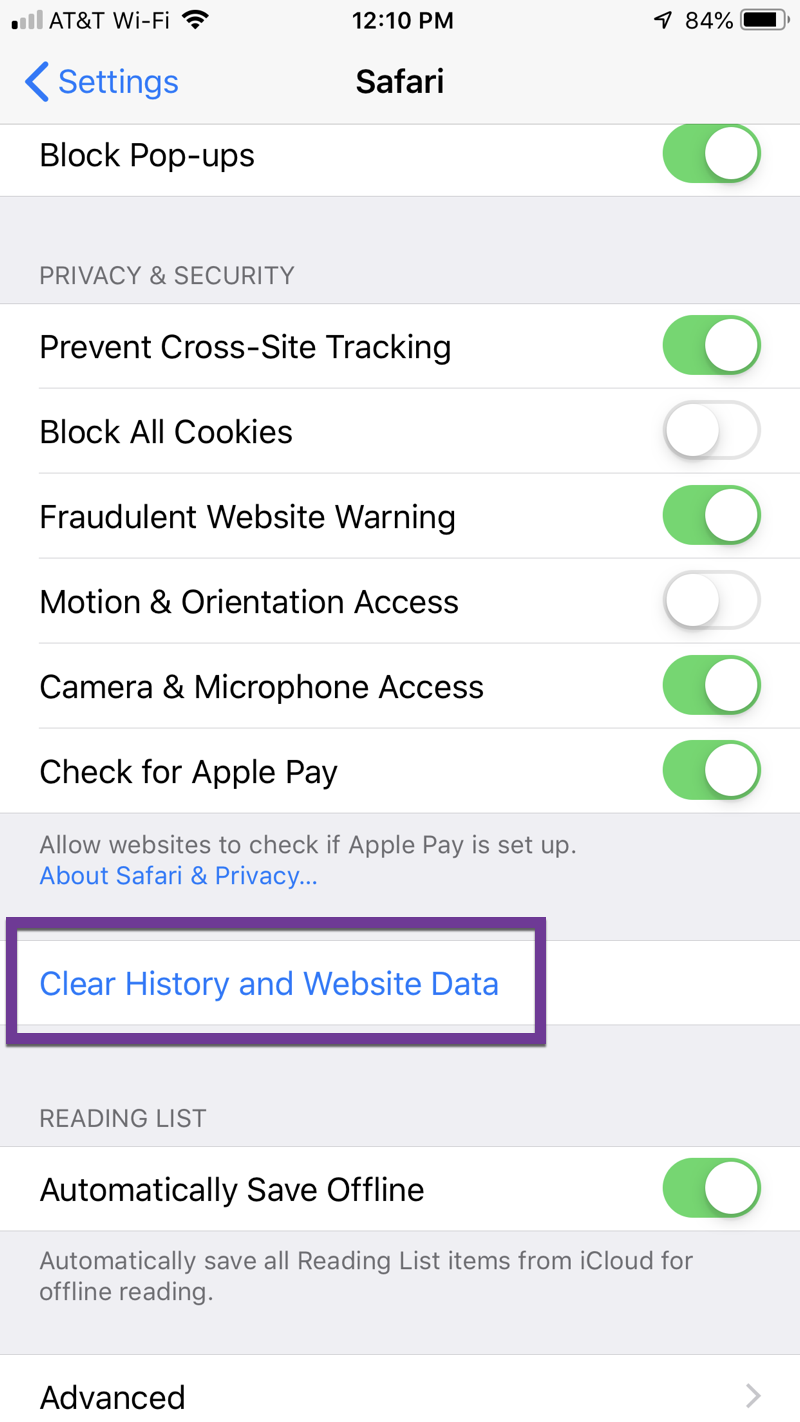This screenshot has width=800, height=1422.
Task: Turn off Automatically Save Offline
Action: (x=711, y=1189)
